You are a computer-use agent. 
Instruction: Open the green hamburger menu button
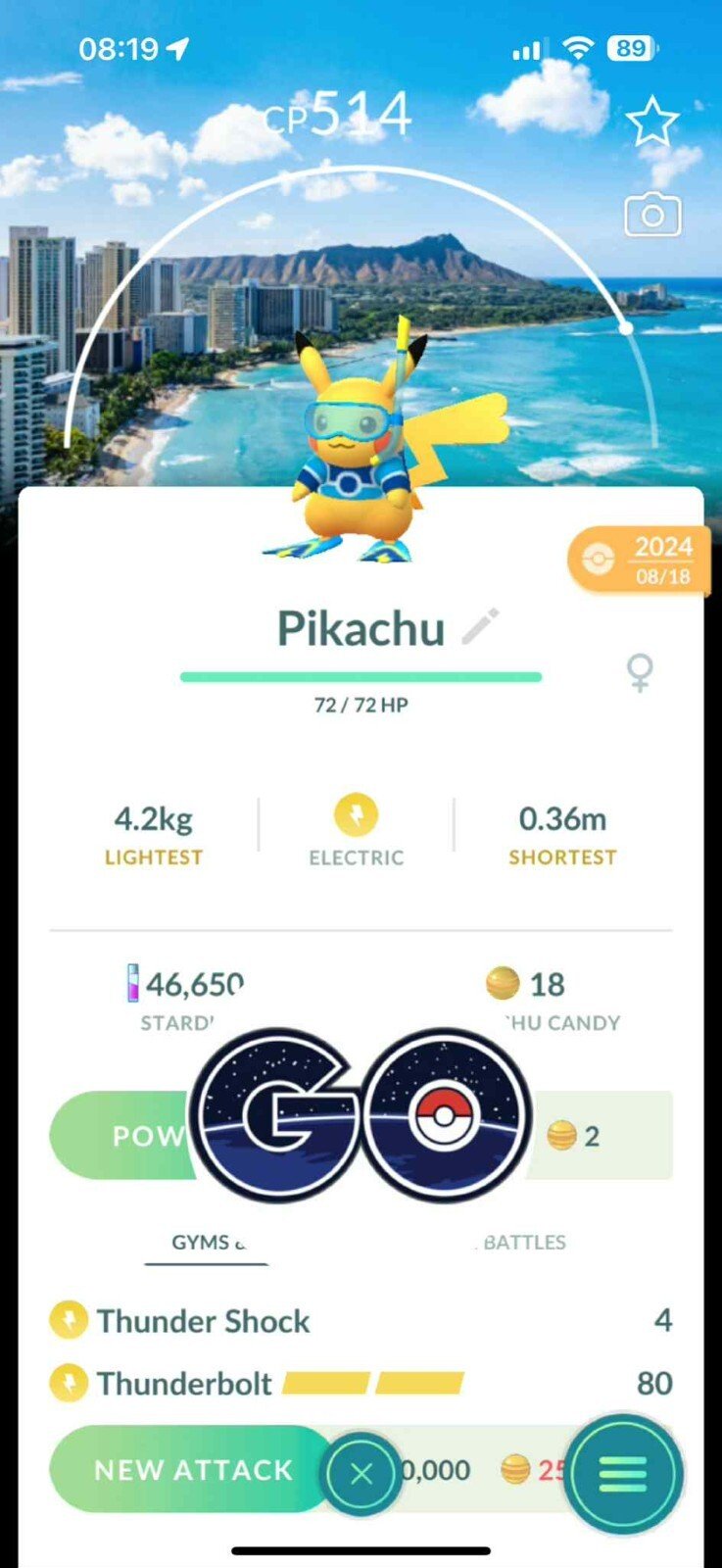(x=623, y=1472)
